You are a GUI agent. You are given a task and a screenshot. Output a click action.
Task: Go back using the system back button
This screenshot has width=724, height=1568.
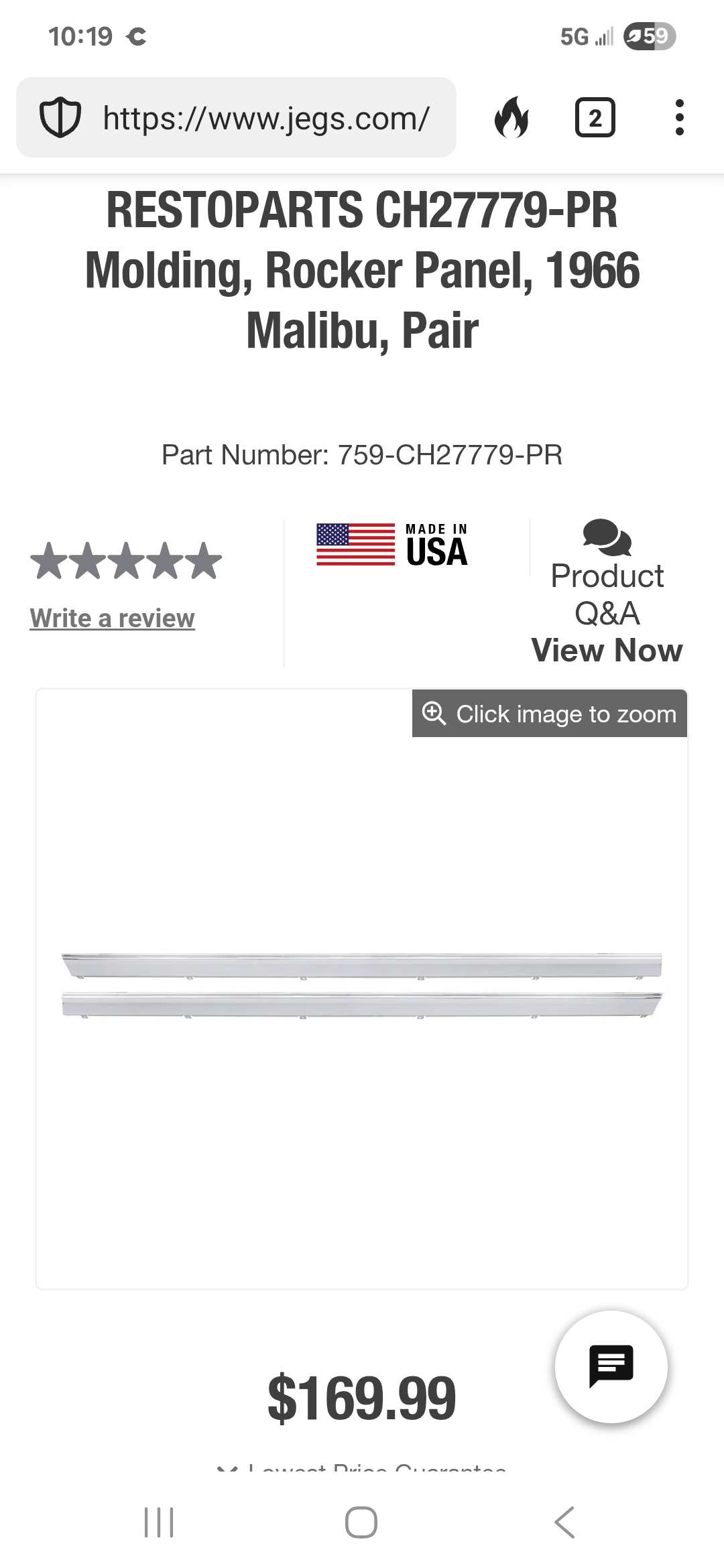click(564, 1522)
